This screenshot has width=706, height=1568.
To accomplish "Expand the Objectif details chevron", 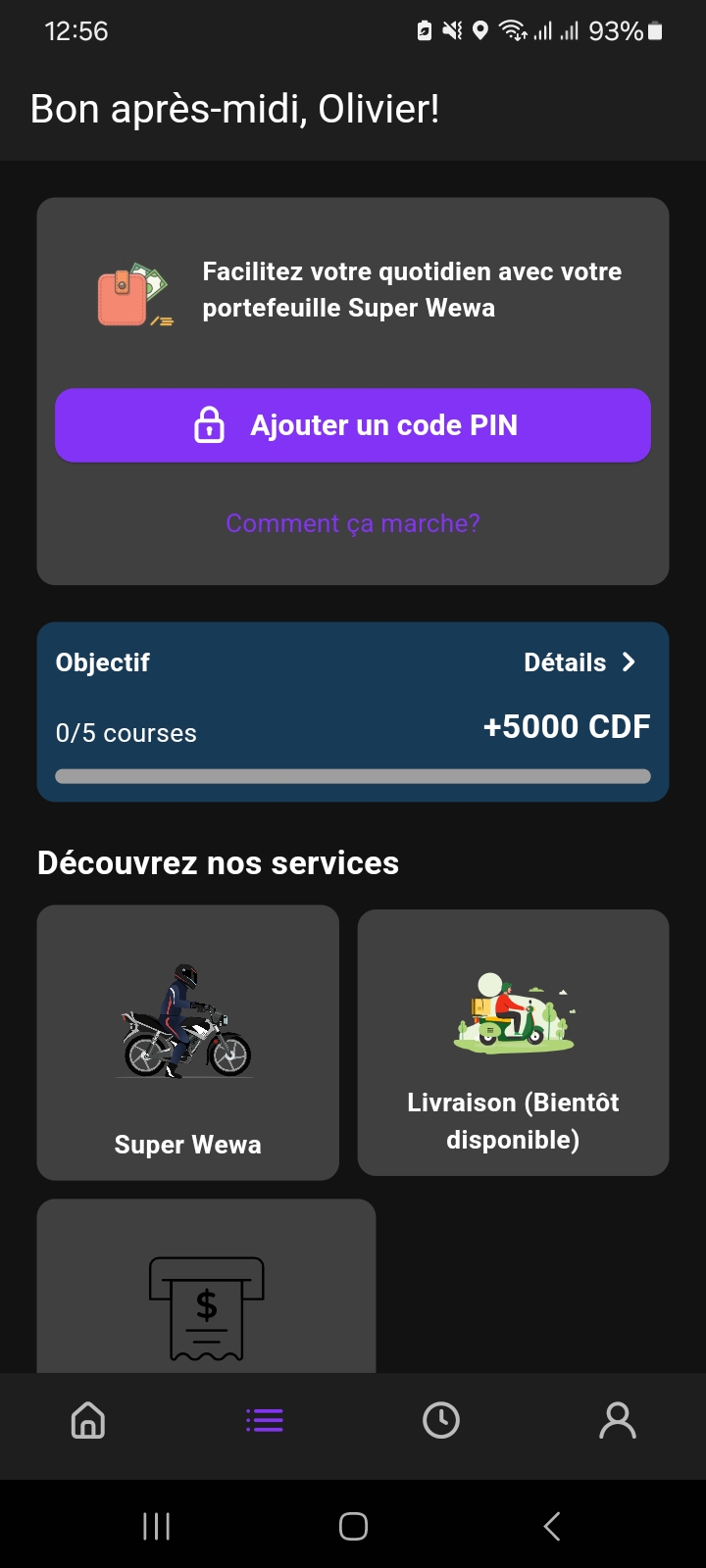I will click(629, 661).
